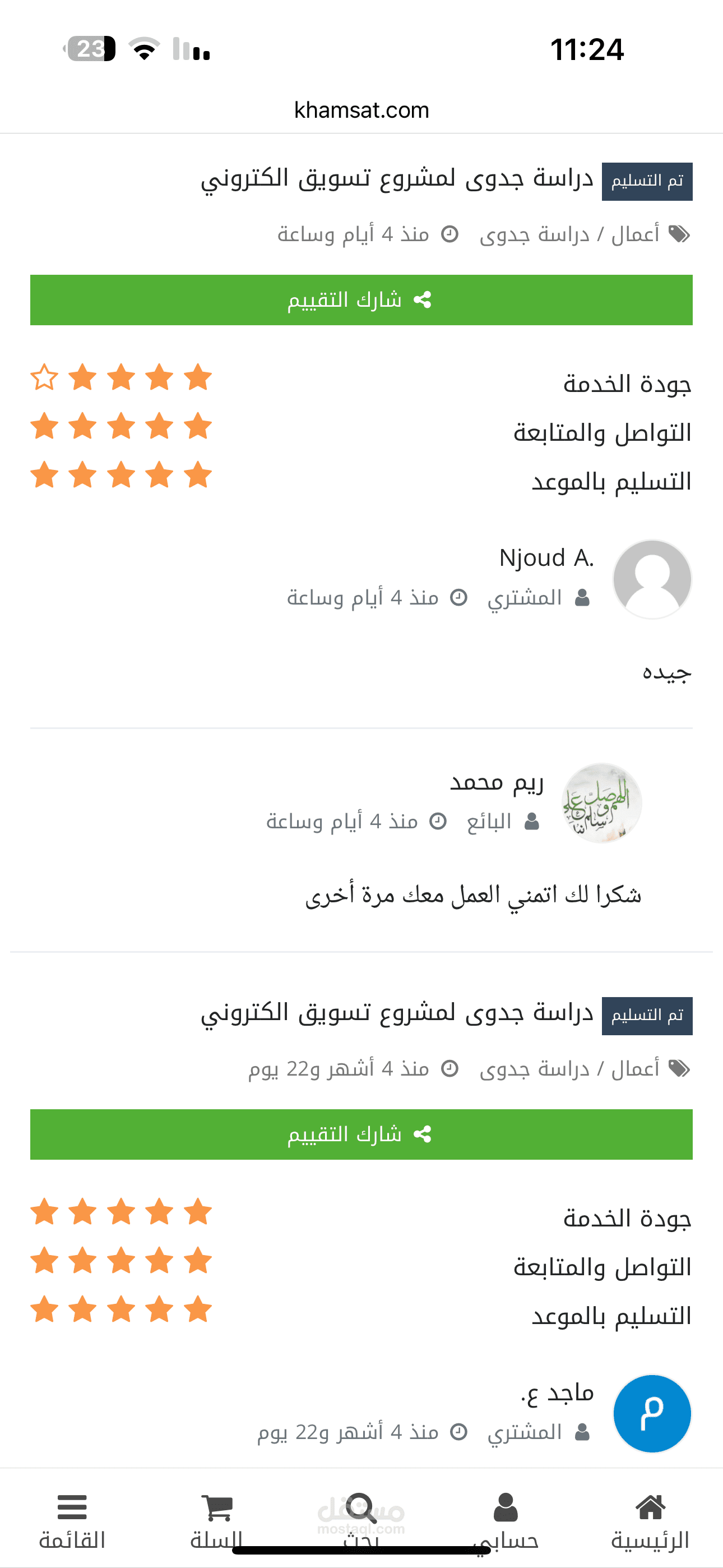Open the بحث search tab
This screenshot has width=723, height=1568.
361,1522
